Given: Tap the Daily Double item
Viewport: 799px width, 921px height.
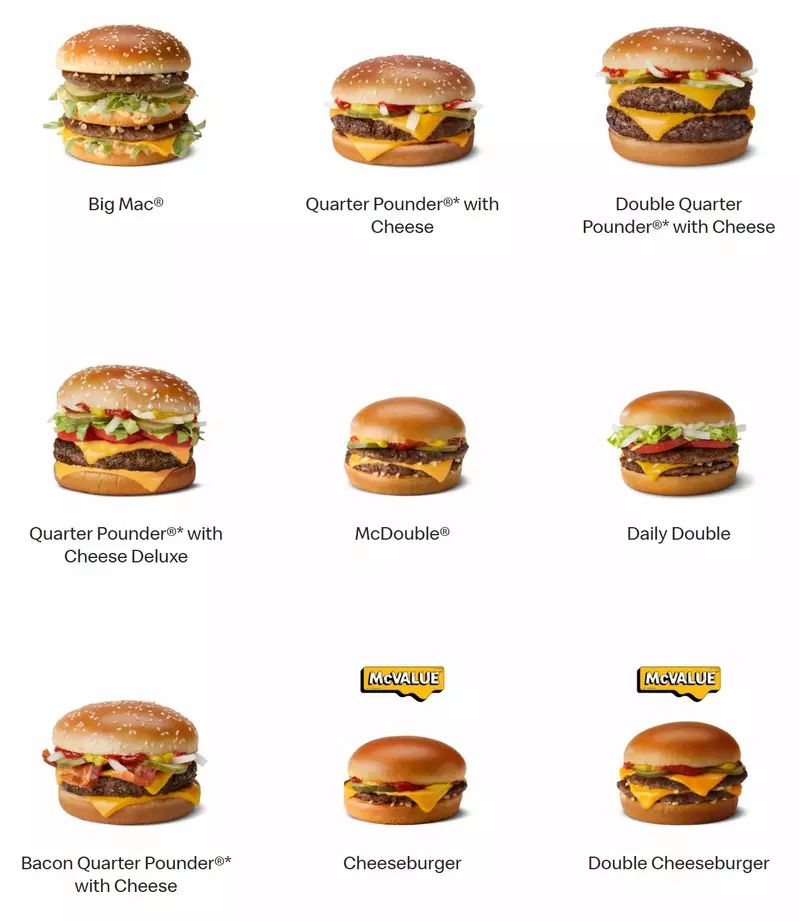Looking at the screenshot, I should [x=678, y=443].
